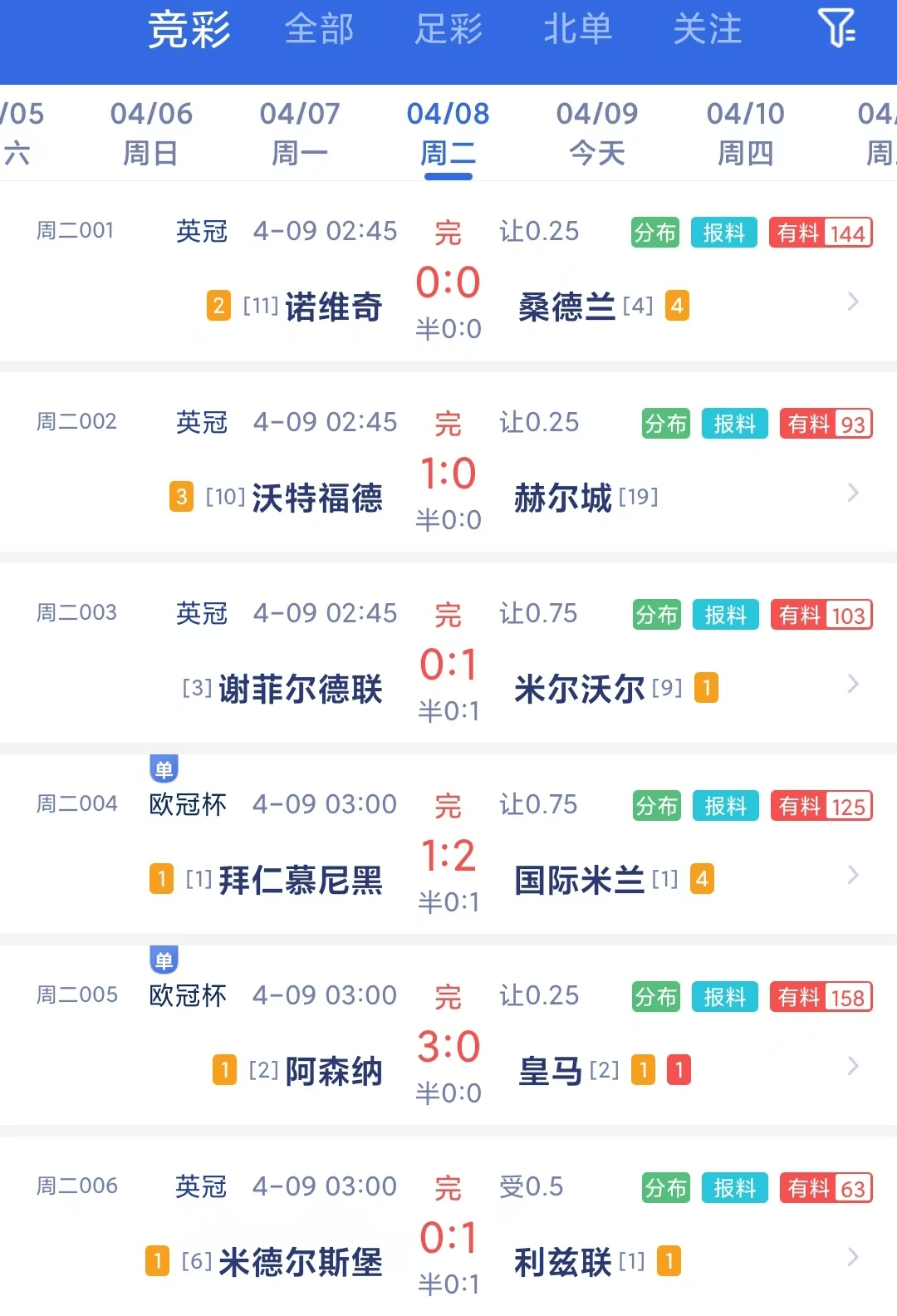Select the 关注 menu item

pos(708,30)
